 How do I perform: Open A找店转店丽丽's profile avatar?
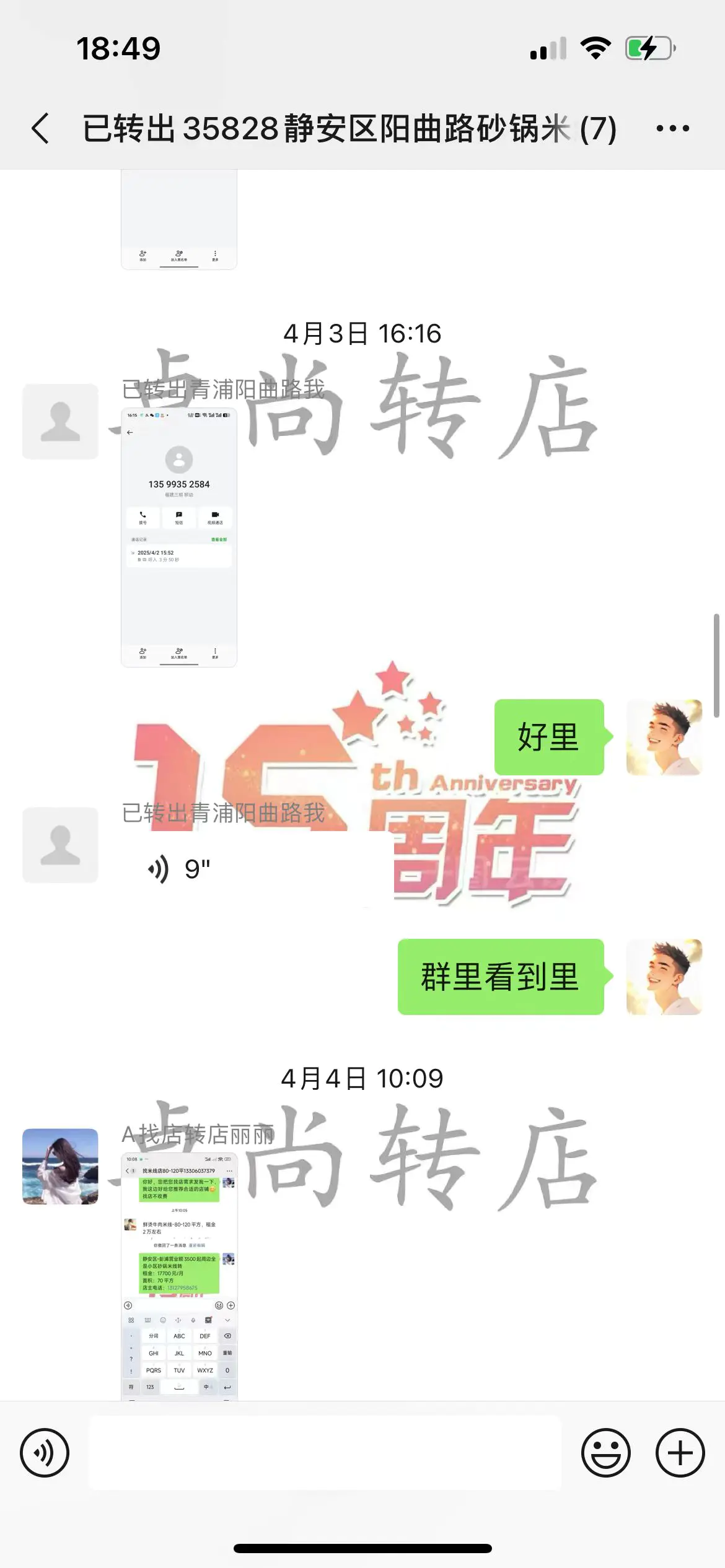(60, 1166)
